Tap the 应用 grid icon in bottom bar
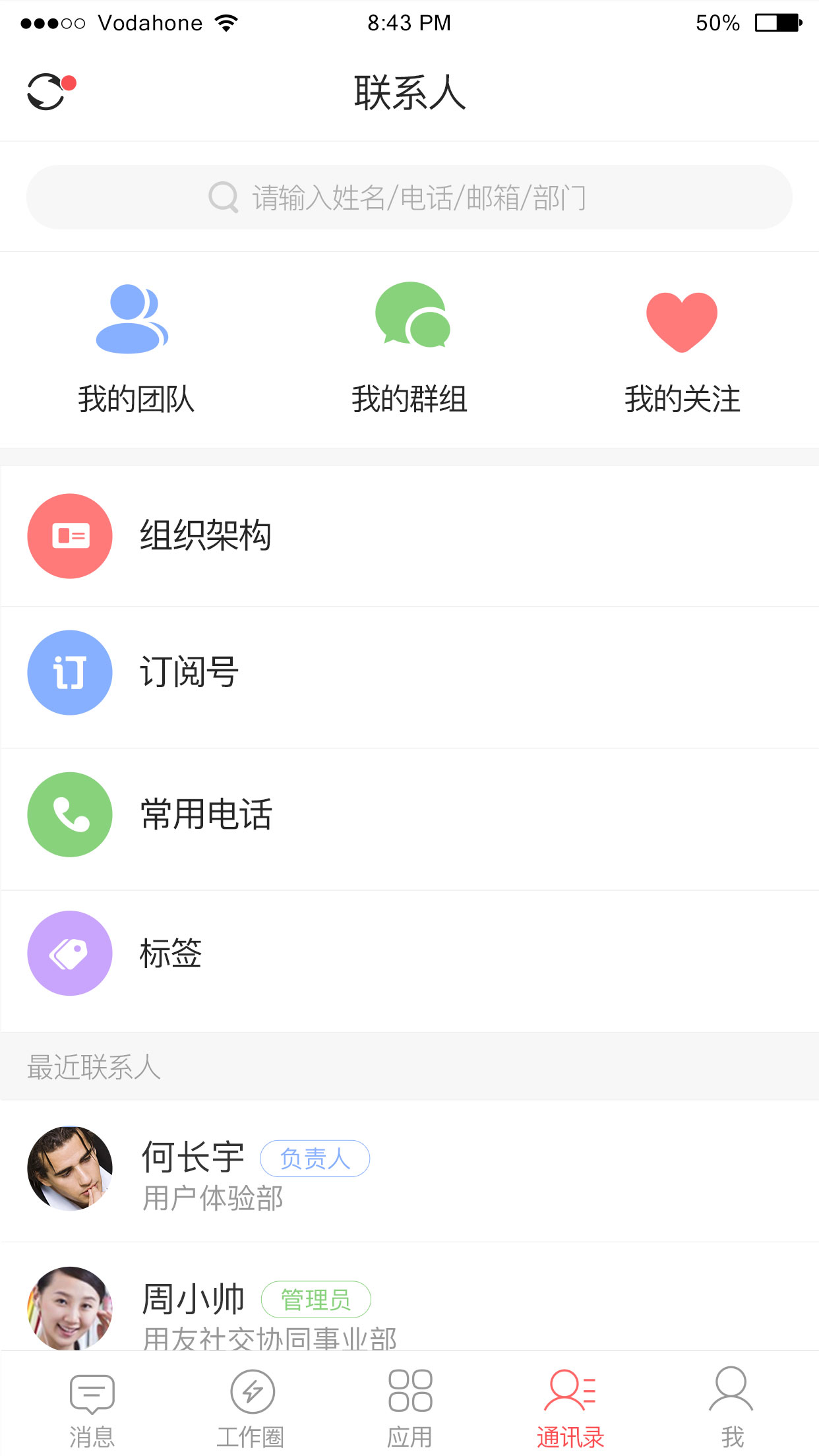The height and width of the screenshot is (1456, 819). pyautogui.click(x=410, y=1389)
